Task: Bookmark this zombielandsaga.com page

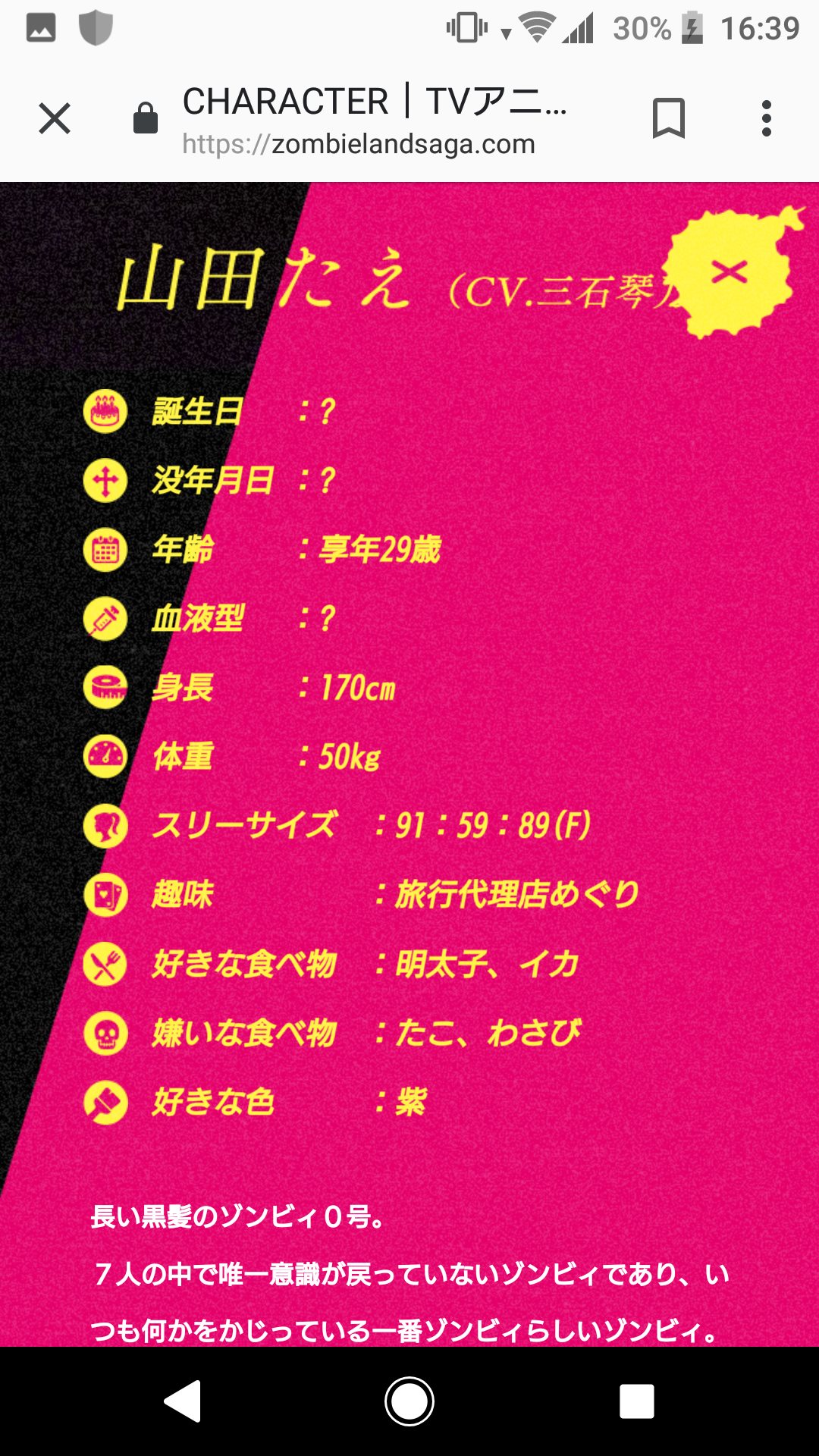Action: point(668,119)
